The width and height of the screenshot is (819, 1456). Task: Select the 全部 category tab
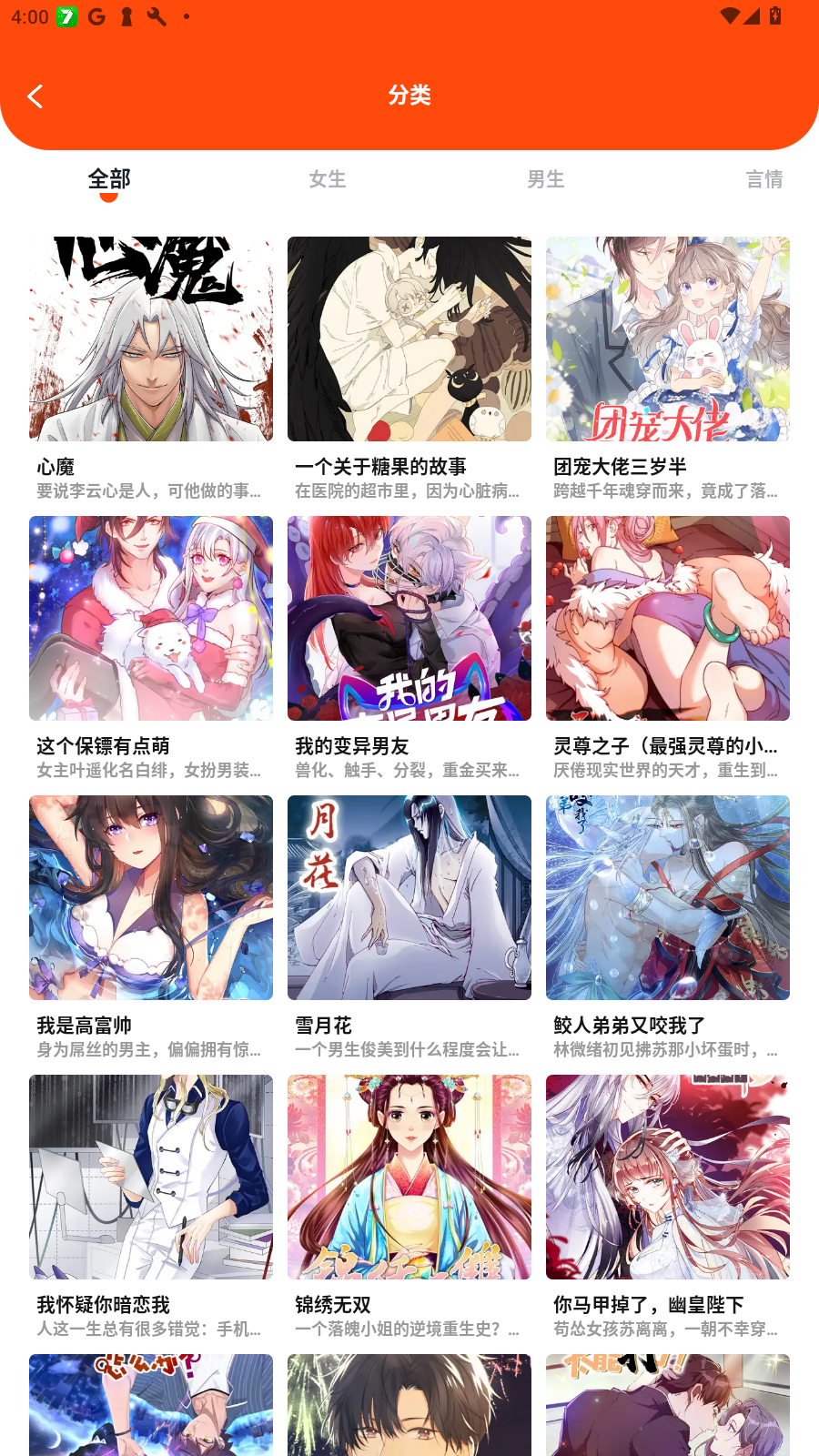tap(108, 179)
